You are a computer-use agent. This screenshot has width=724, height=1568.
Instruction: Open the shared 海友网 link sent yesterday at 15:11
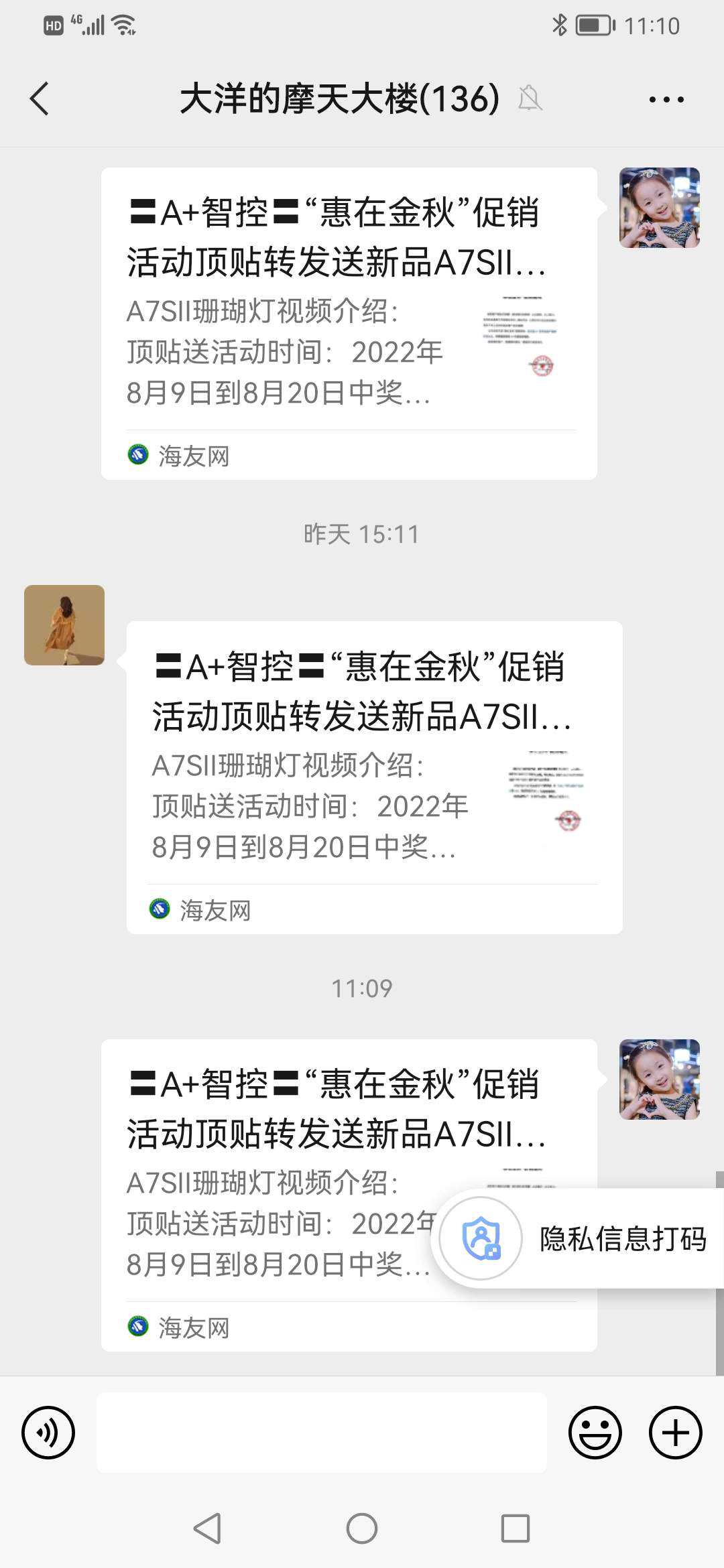(374, 777)
